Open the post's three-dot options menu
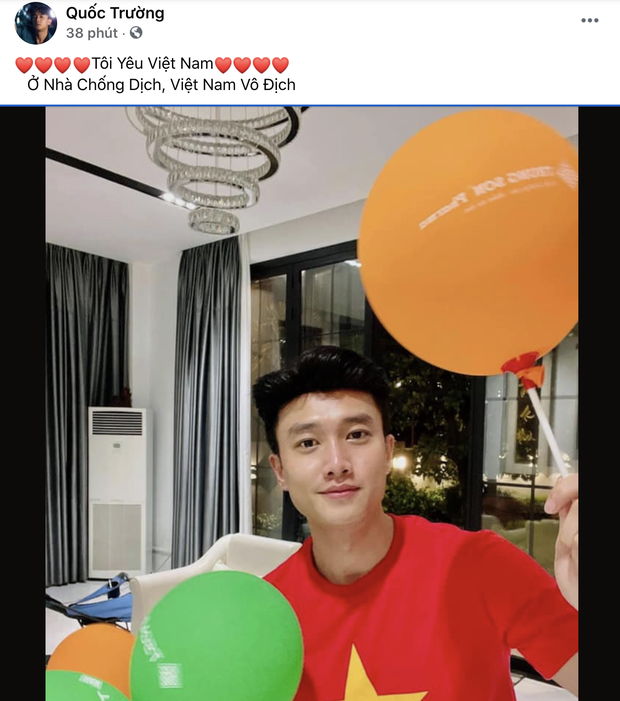This screenshot has width=620, height=701. 589,20
